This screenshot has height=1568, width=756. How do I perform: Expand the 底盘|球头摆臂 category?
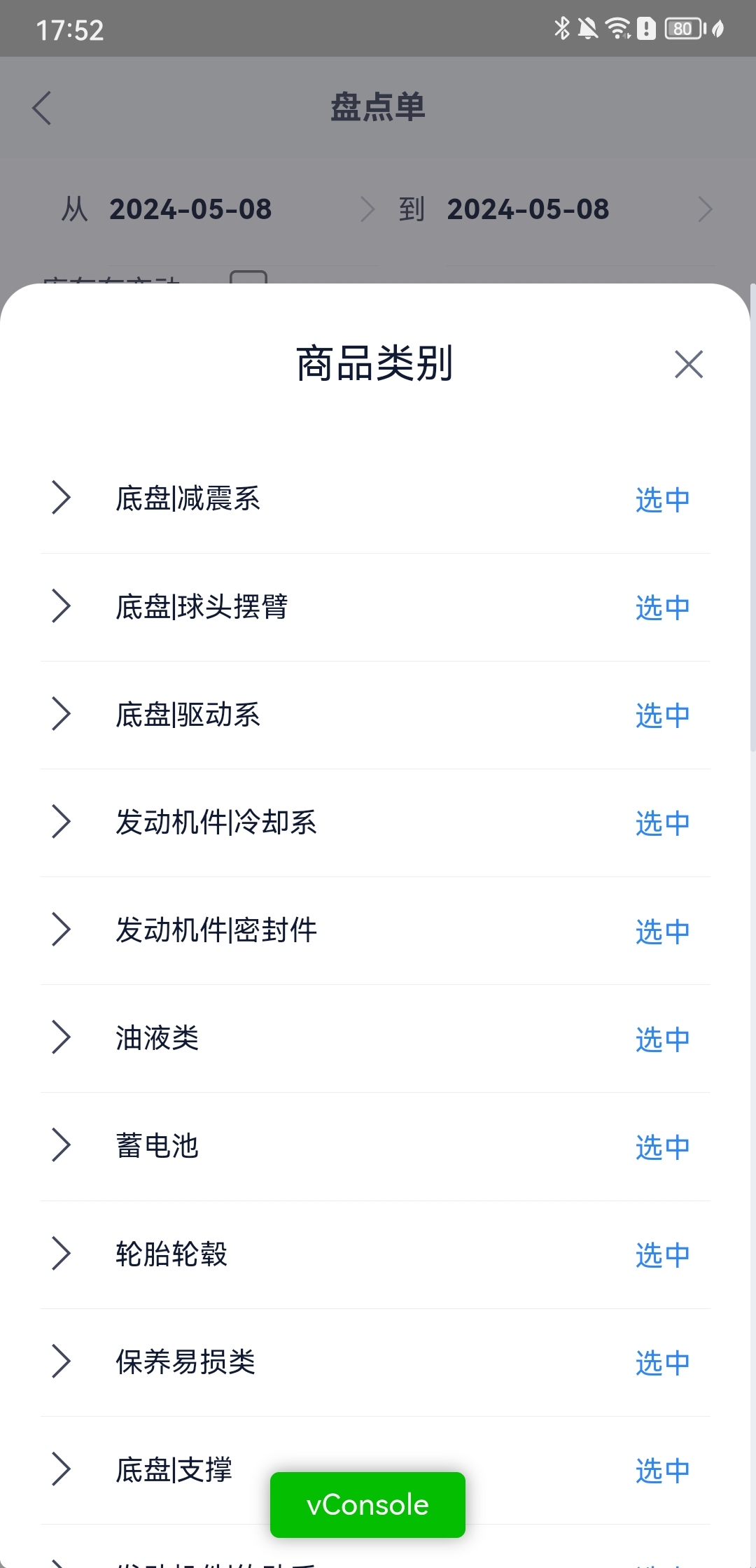(62, 606)
